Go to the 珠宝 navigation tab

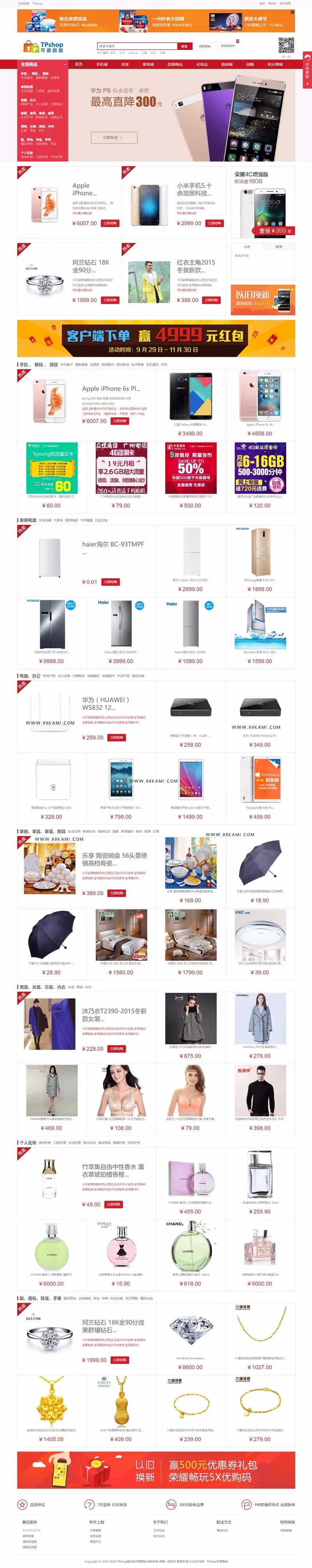click(x=125, y=64)
